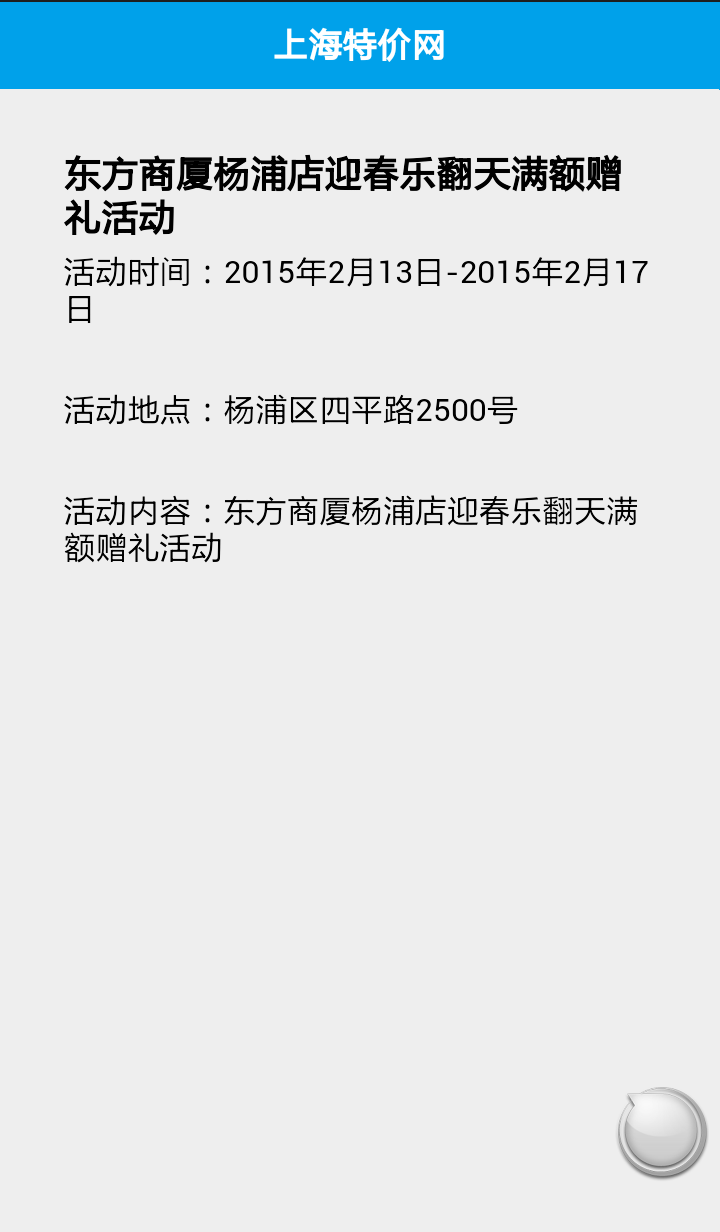Image resolution: width=720 pixels, height=1232 pixels.
Task: Click the gray content background area
Action: (360, 800)
